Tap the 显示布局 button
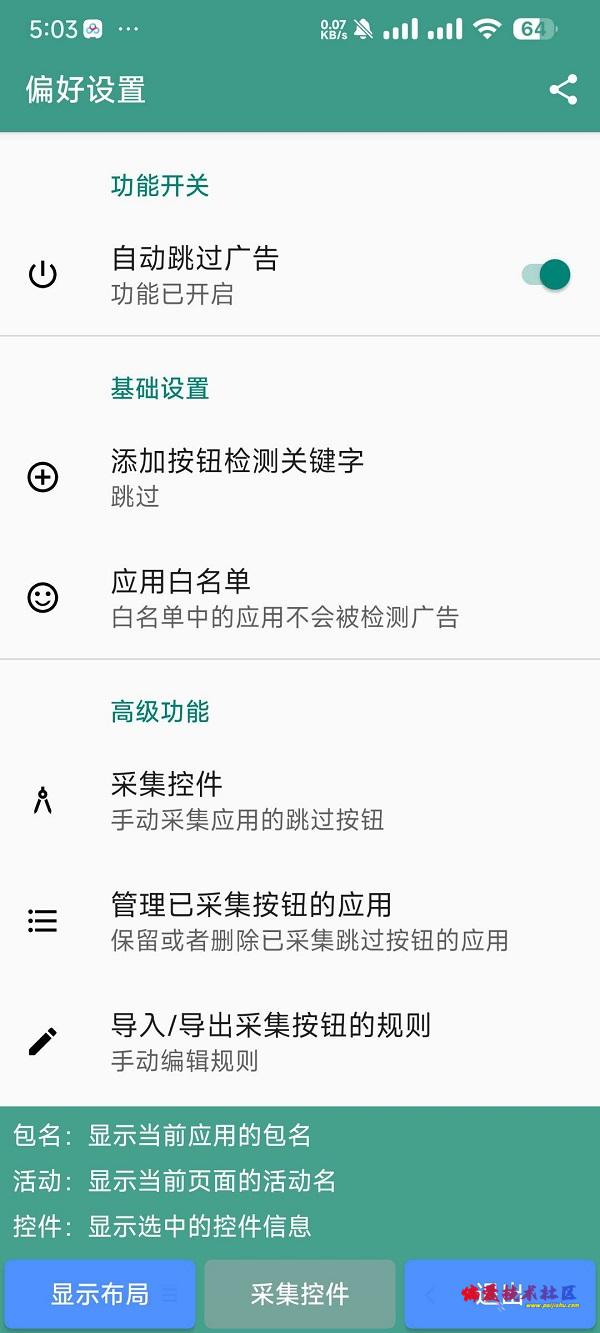600x1333 pixels. point(100,1294)
